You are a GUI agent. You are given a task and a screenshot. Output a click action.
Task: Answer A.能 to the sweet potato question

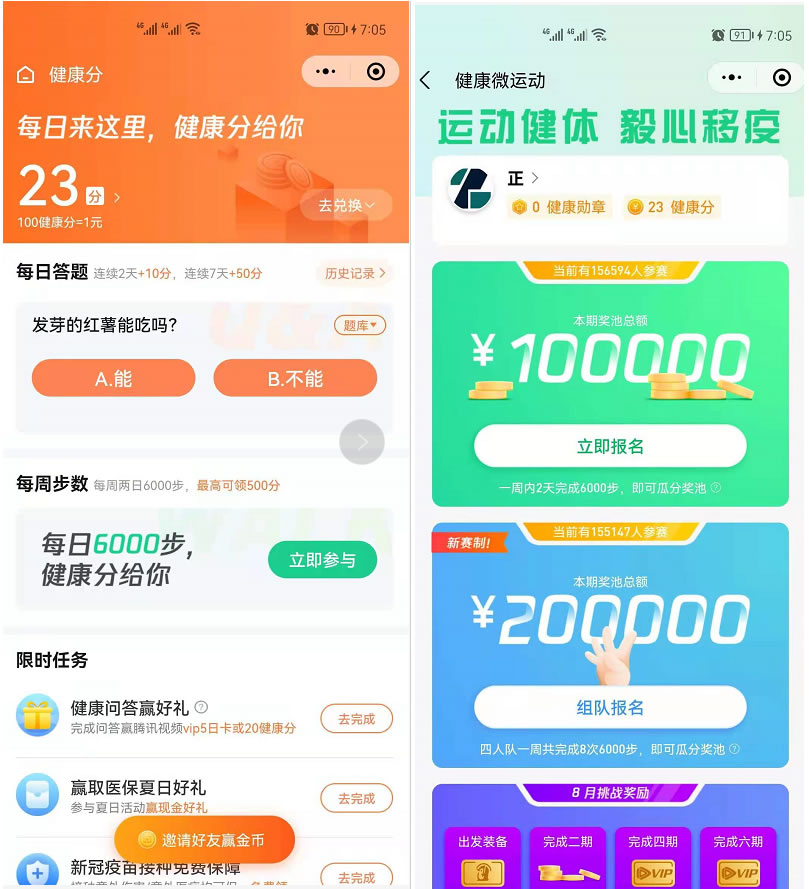113,379
